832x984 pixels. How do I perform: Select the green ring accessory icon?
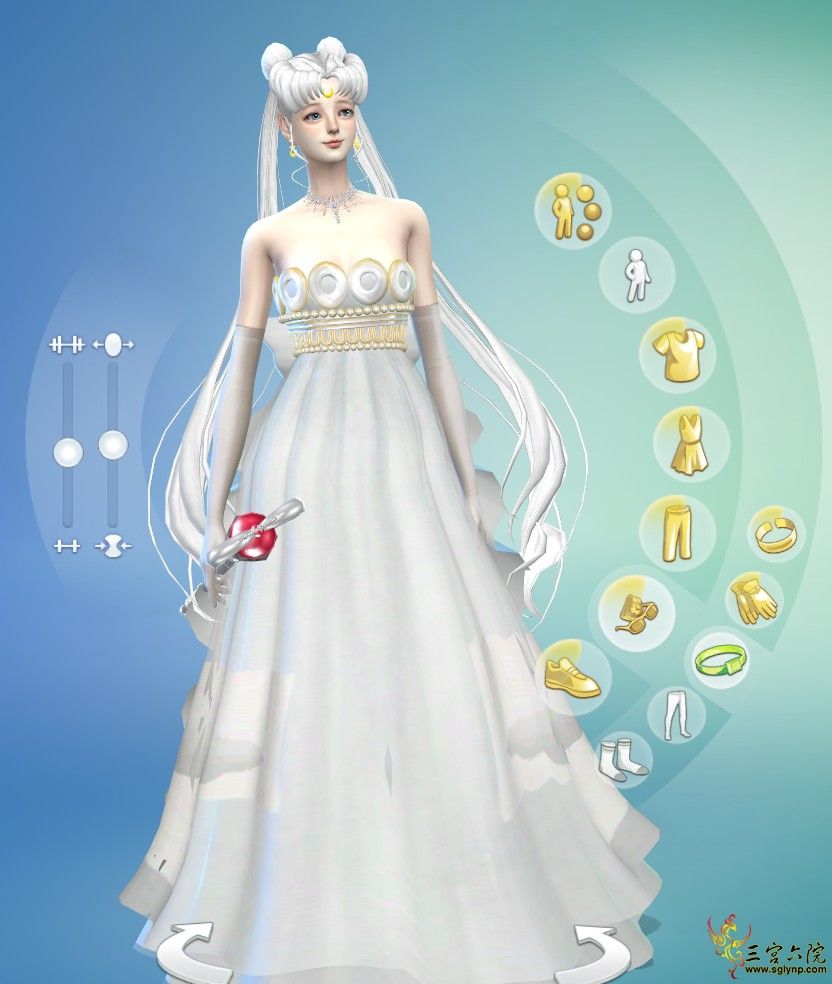[719, 660]
